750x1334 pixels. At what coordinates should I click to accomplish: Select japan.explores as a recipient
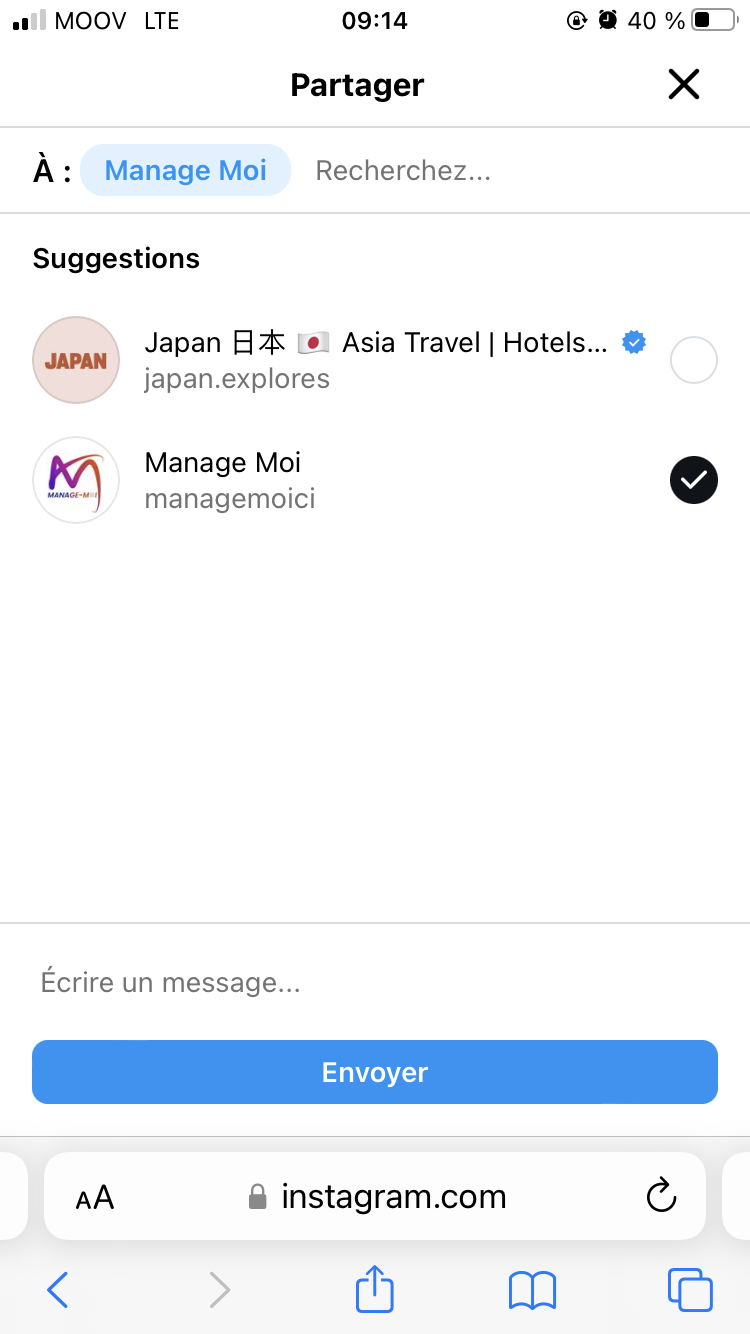693,360
